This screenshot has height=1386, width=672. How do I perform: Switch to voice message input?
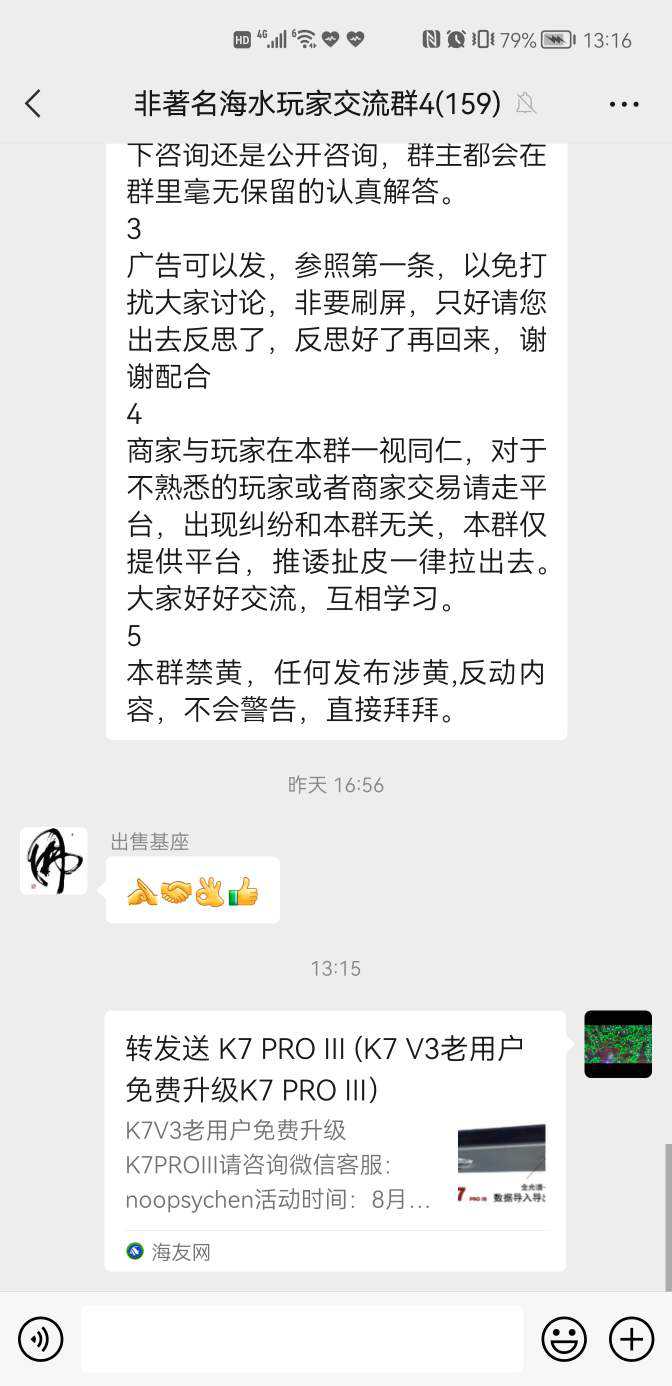pos(41,1339)
